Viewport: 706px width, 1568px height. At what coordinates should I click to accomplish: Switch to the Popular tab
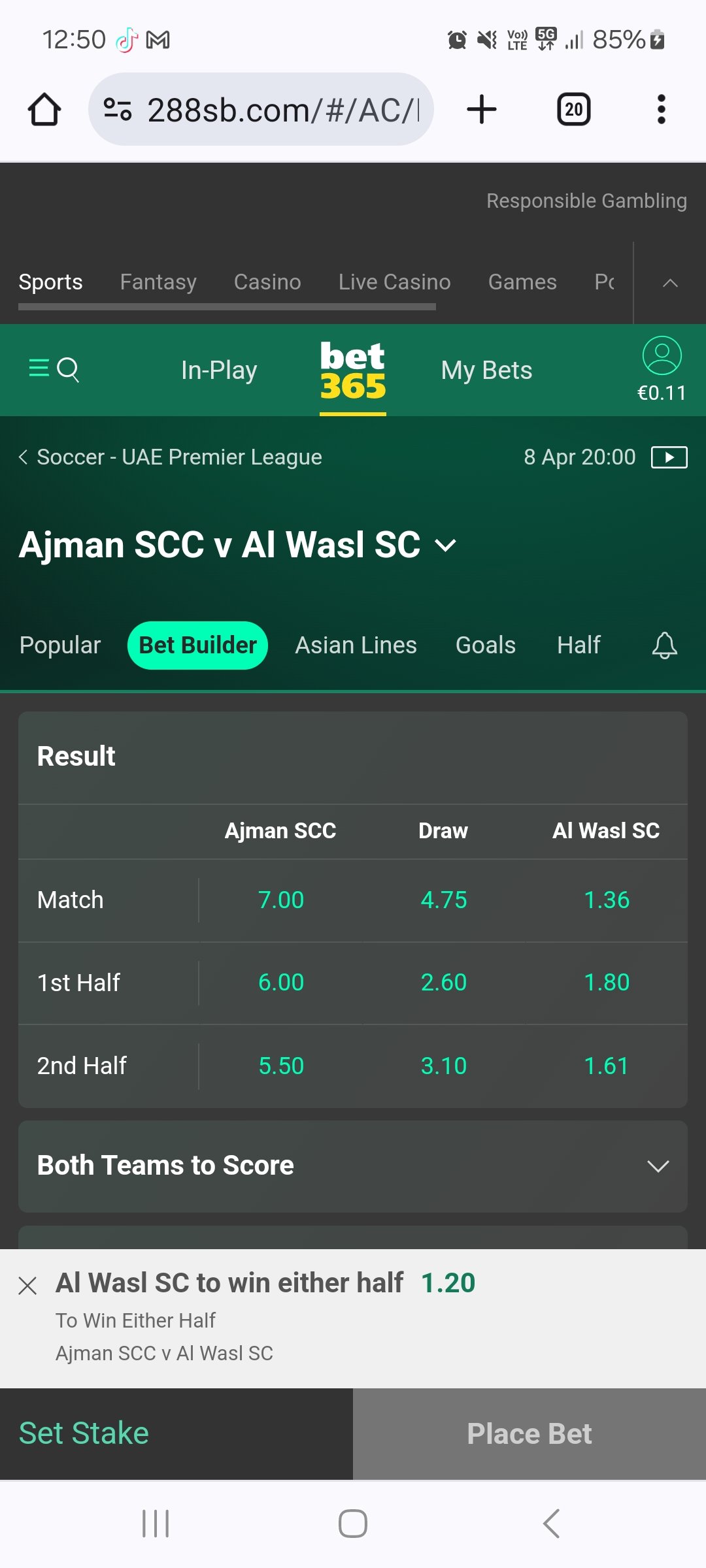point(60,645)
